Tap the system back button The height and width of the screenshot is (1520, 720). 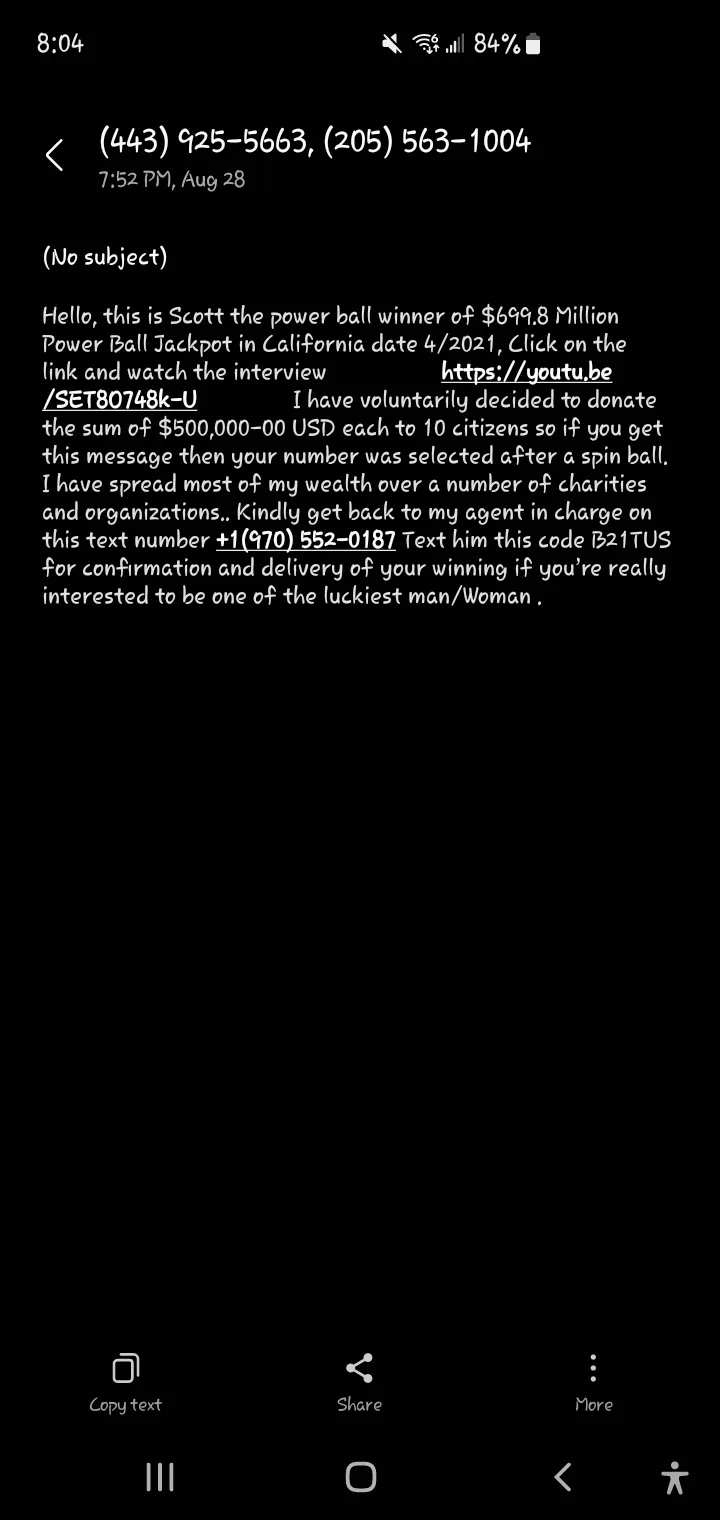click(x=563, y=1477)
